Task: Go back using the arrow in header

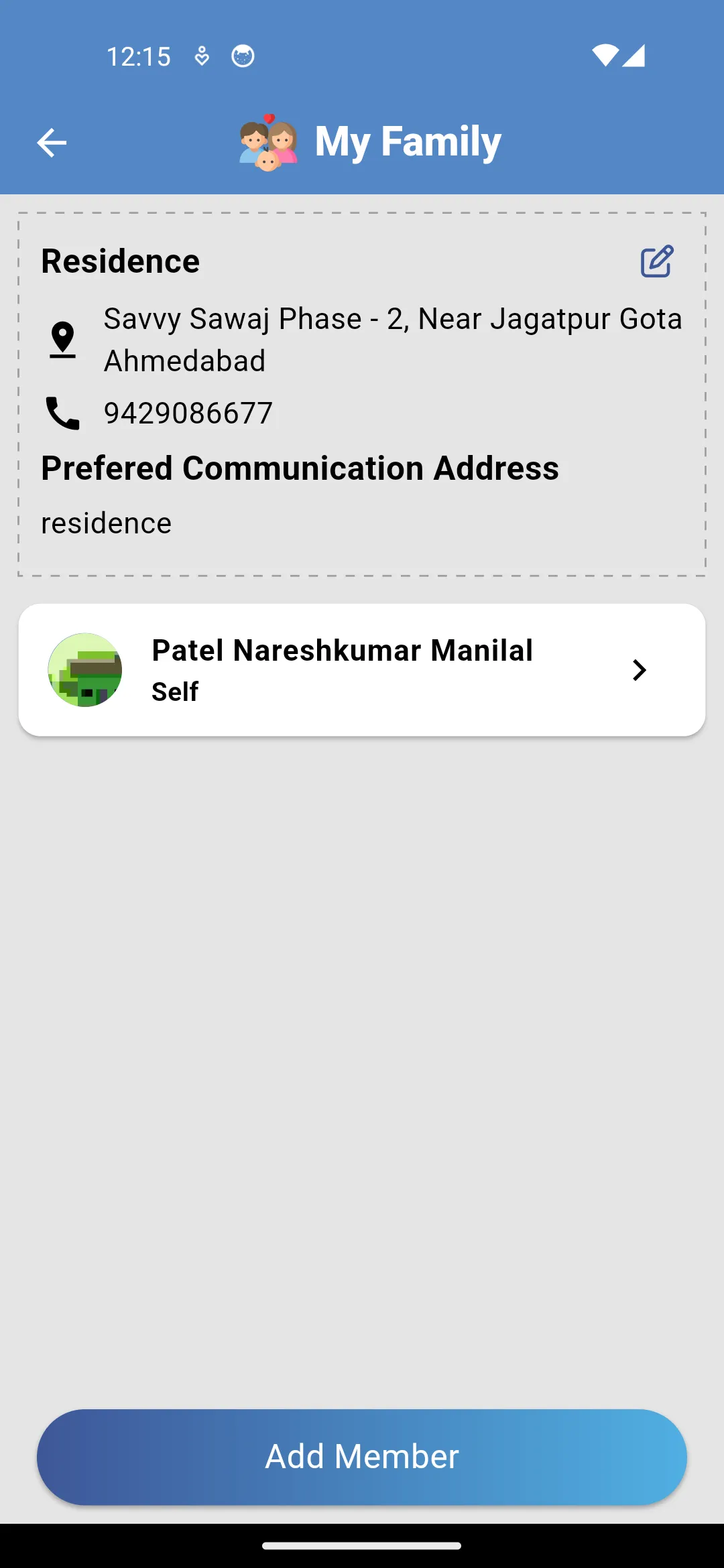Action: point(52,142)
